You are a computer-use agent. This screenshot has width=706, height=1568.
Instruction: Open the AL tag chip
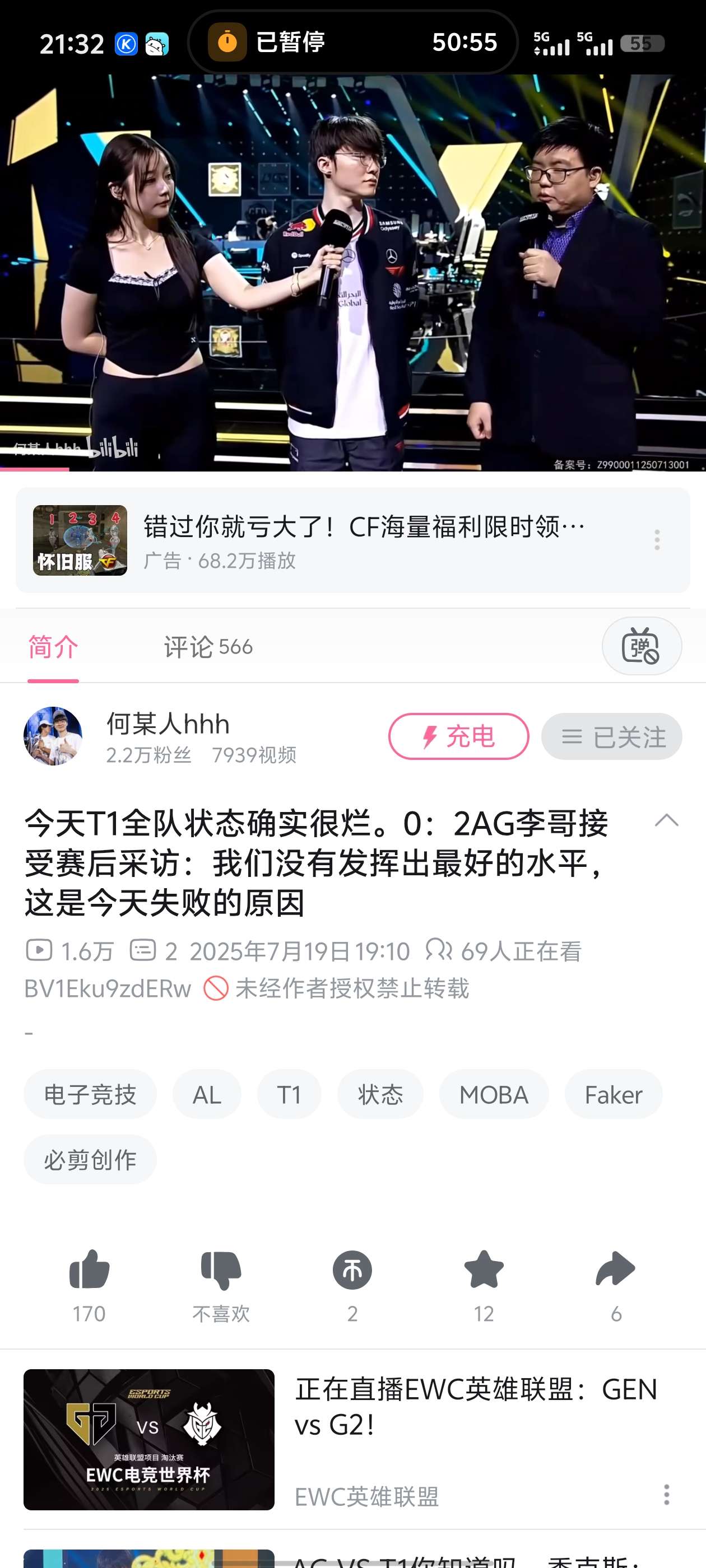(207, 1094)
